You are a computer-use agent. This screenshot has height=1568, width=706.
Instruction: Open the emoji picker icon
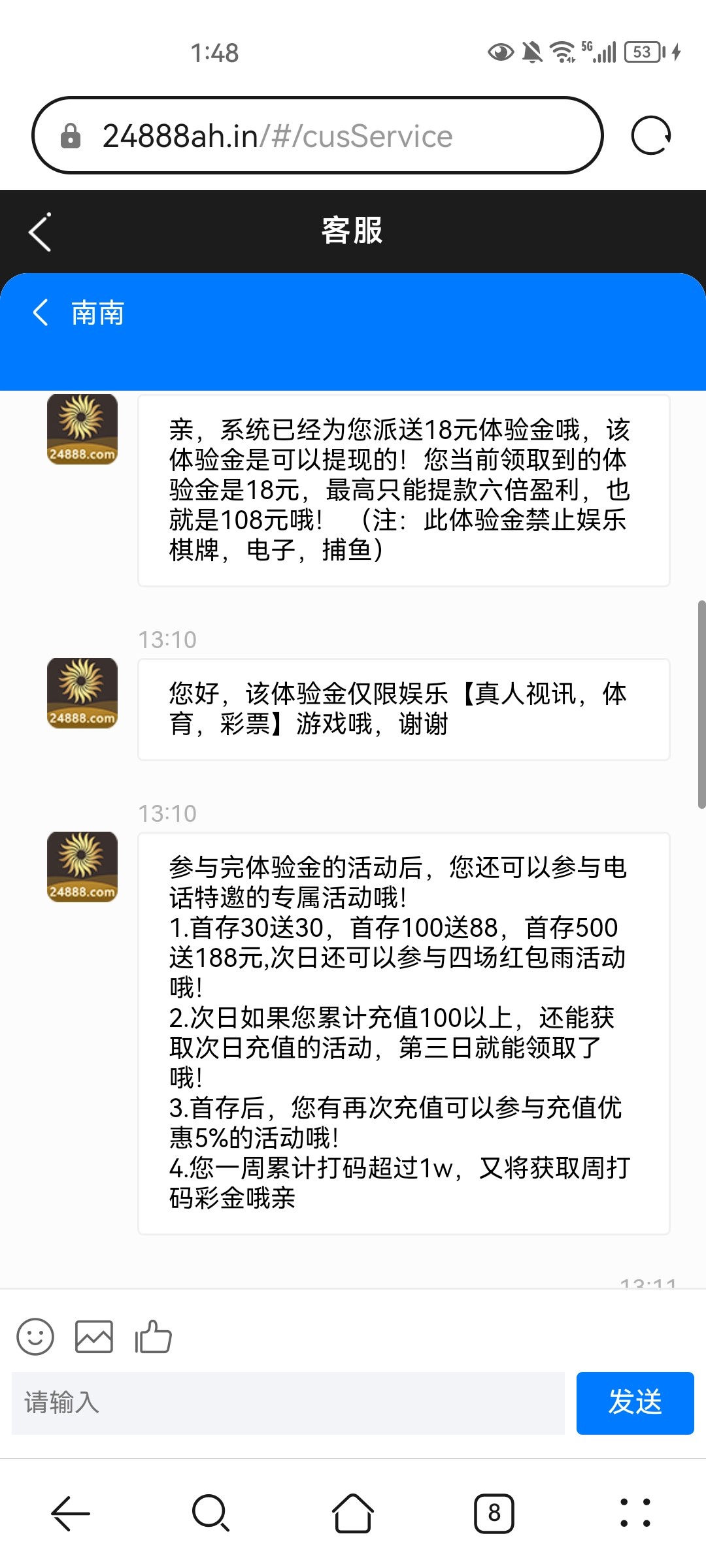coord(36,1335)
